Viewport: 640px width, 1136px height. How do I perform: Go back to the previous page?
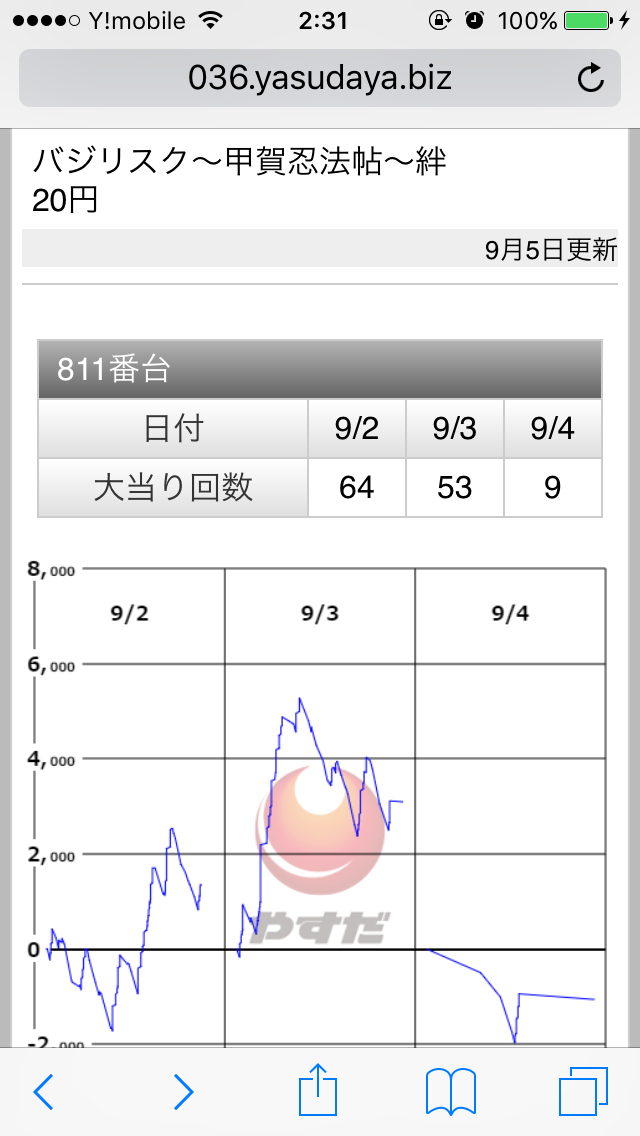[43, 1091]
